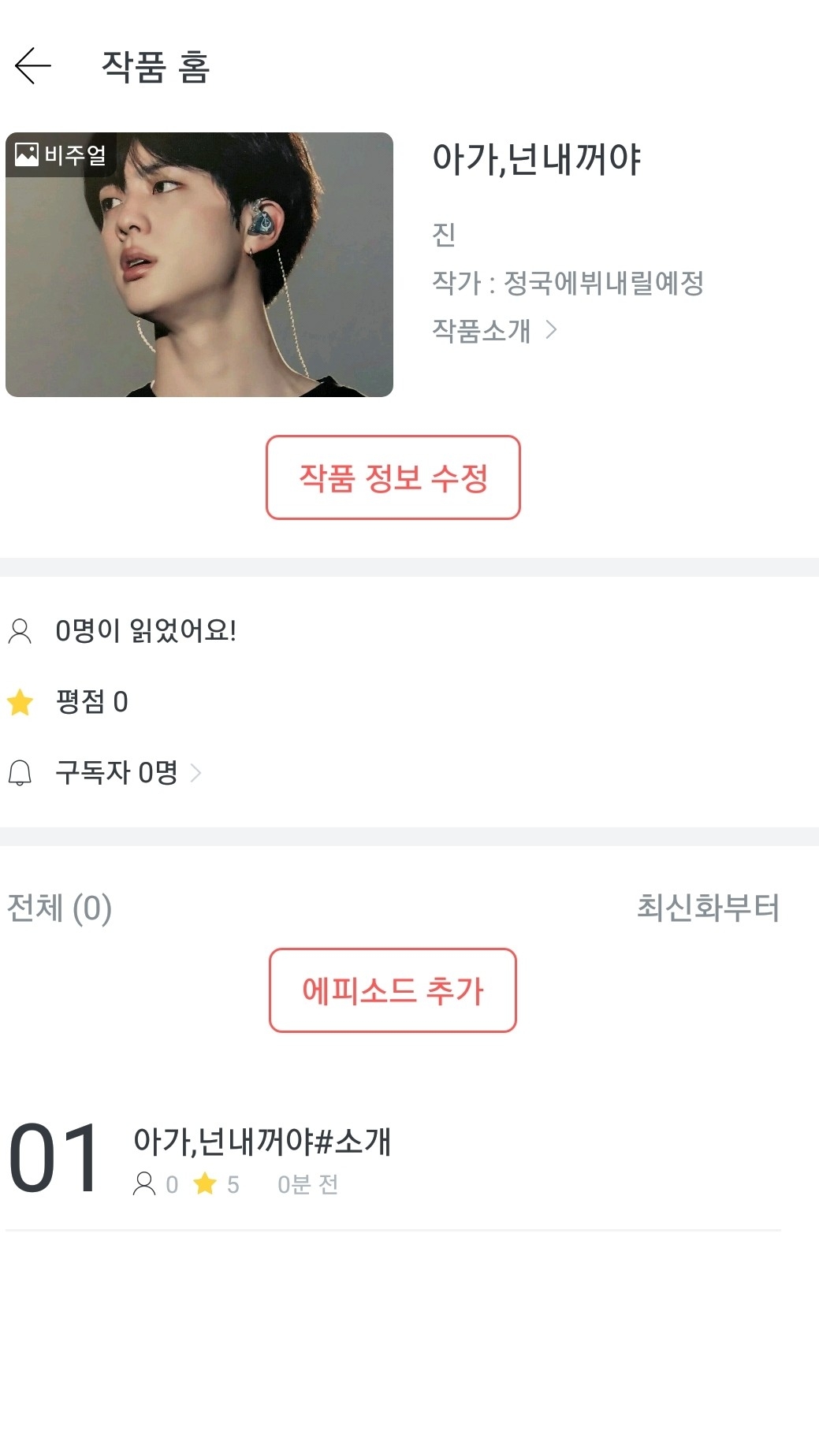This screenshot has width=819, height=1456.
Task: Open the work's cover image thumbnail
Action: click(199, 265)
